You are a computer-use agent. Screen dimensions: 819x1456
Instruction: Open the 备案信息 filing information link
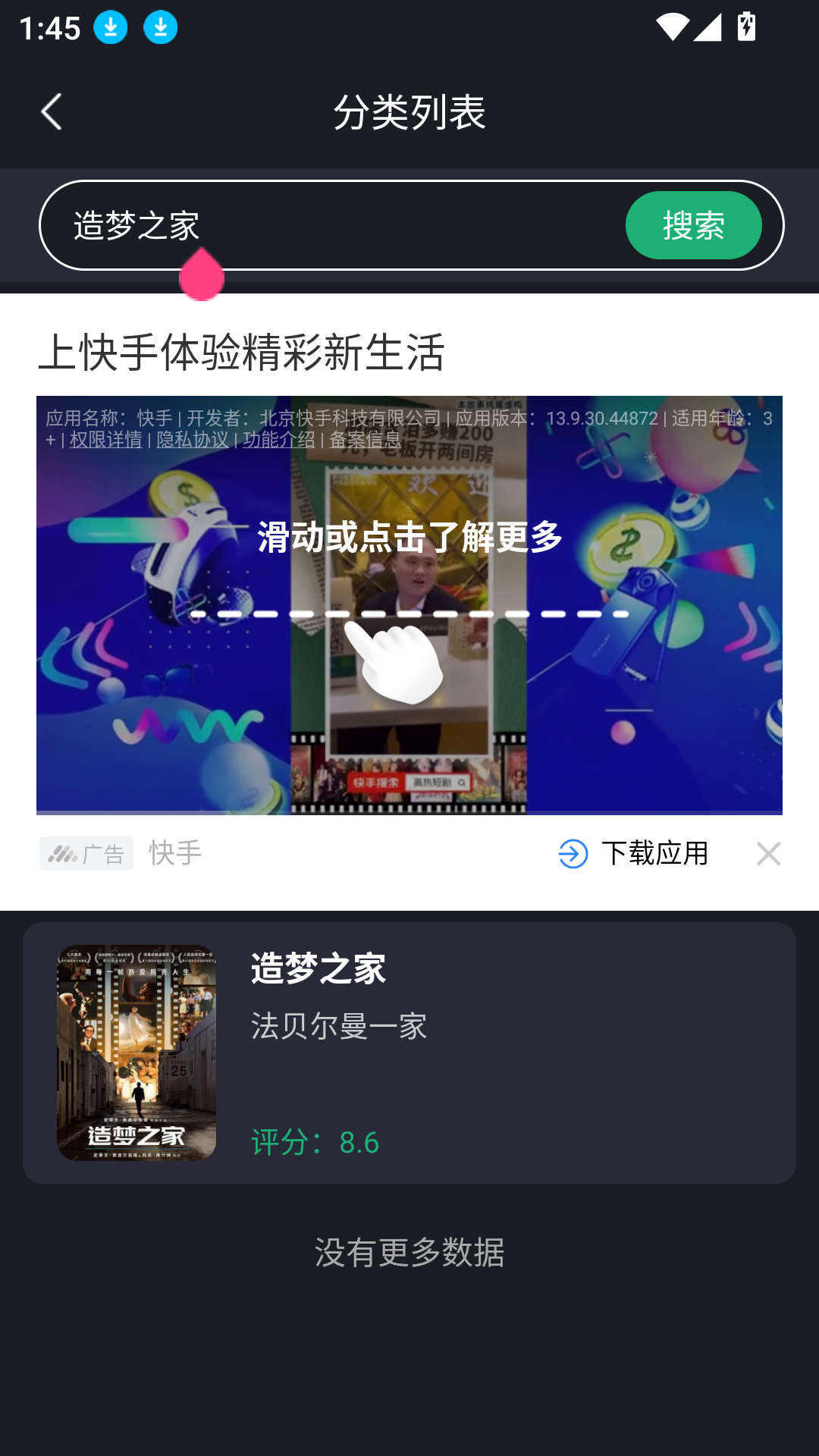tap(364, 441)
